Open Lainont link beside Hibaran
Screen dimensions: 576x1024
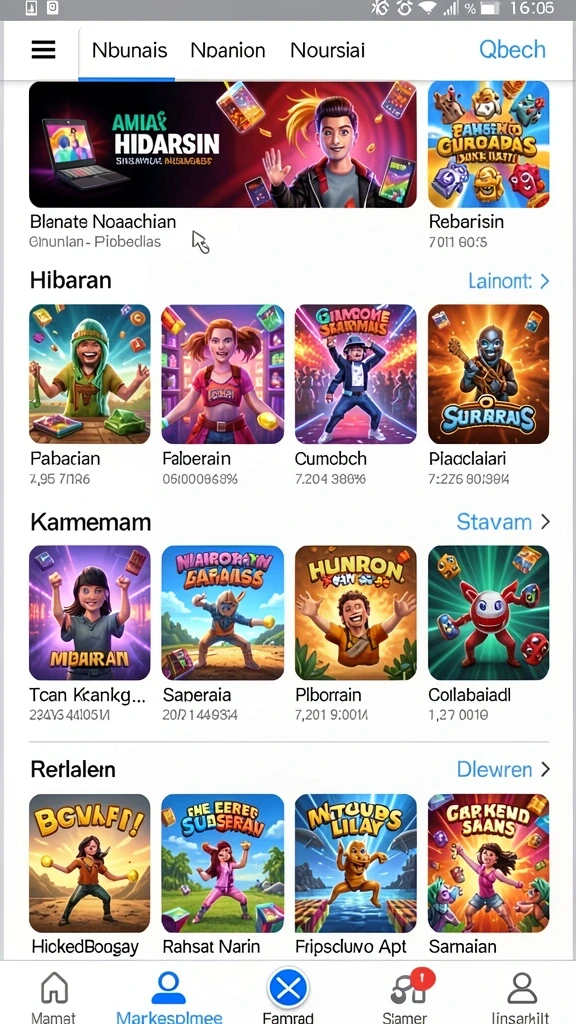pos(509,281)
